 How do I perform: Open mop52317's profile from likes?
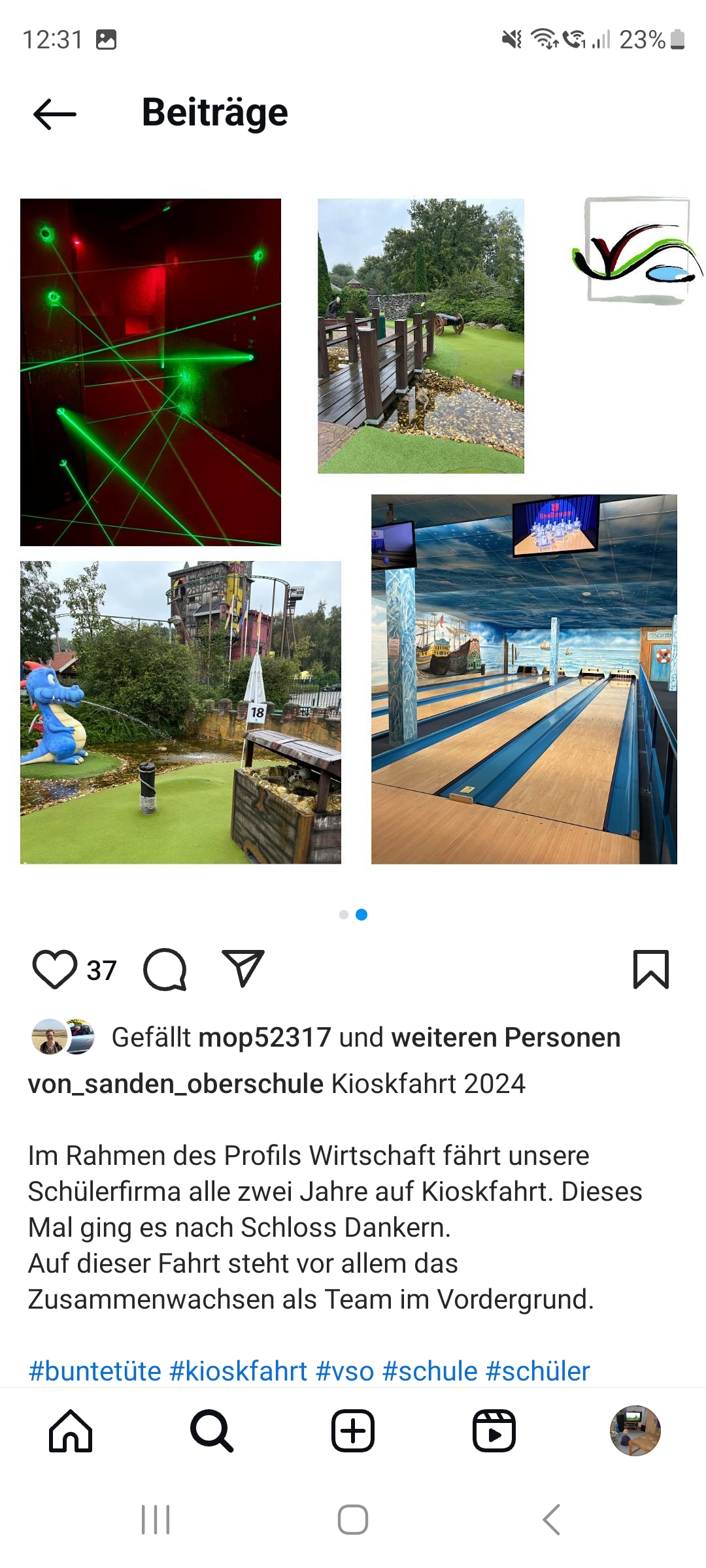pyautogui.click(x=265, y=1037)
